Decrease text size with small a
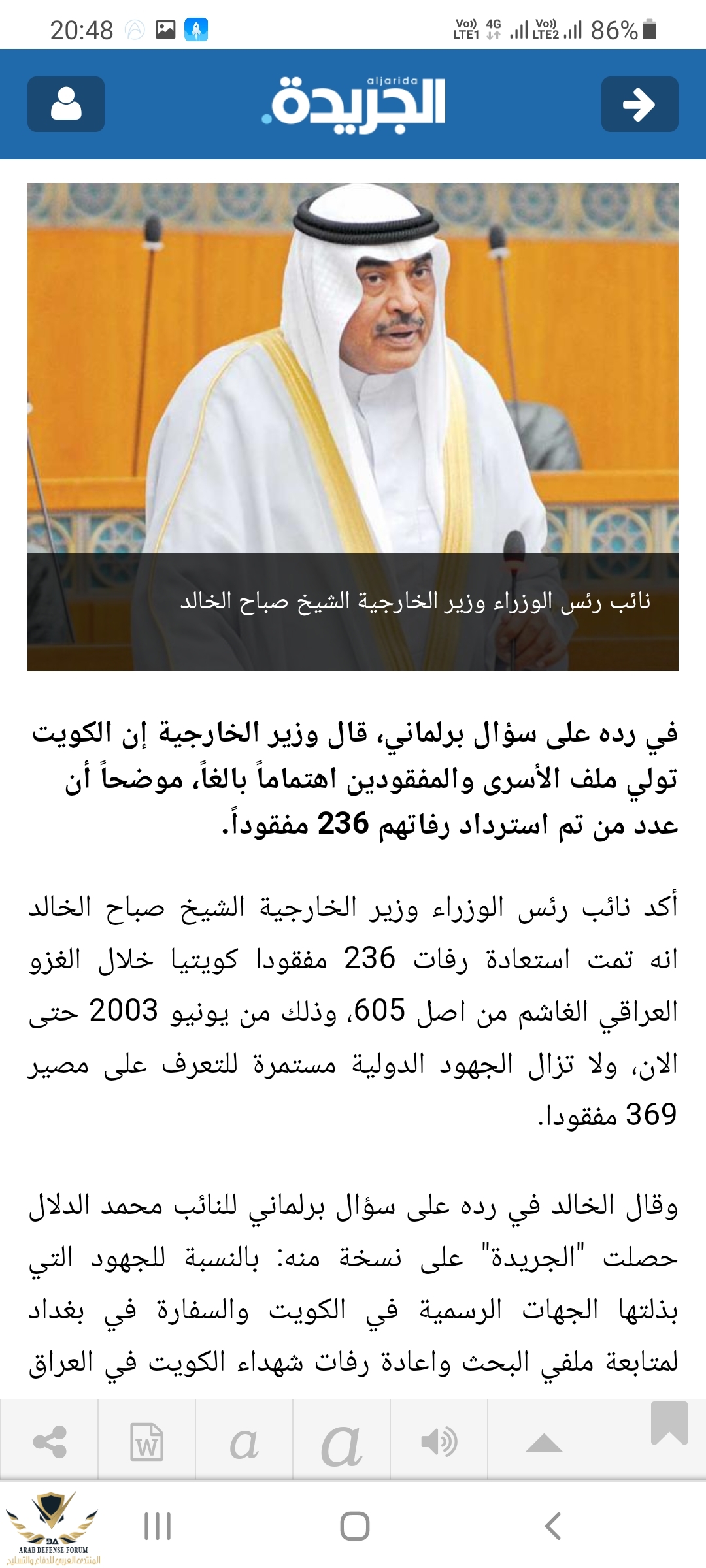The image size is (706, 1568). [244, 1442]
